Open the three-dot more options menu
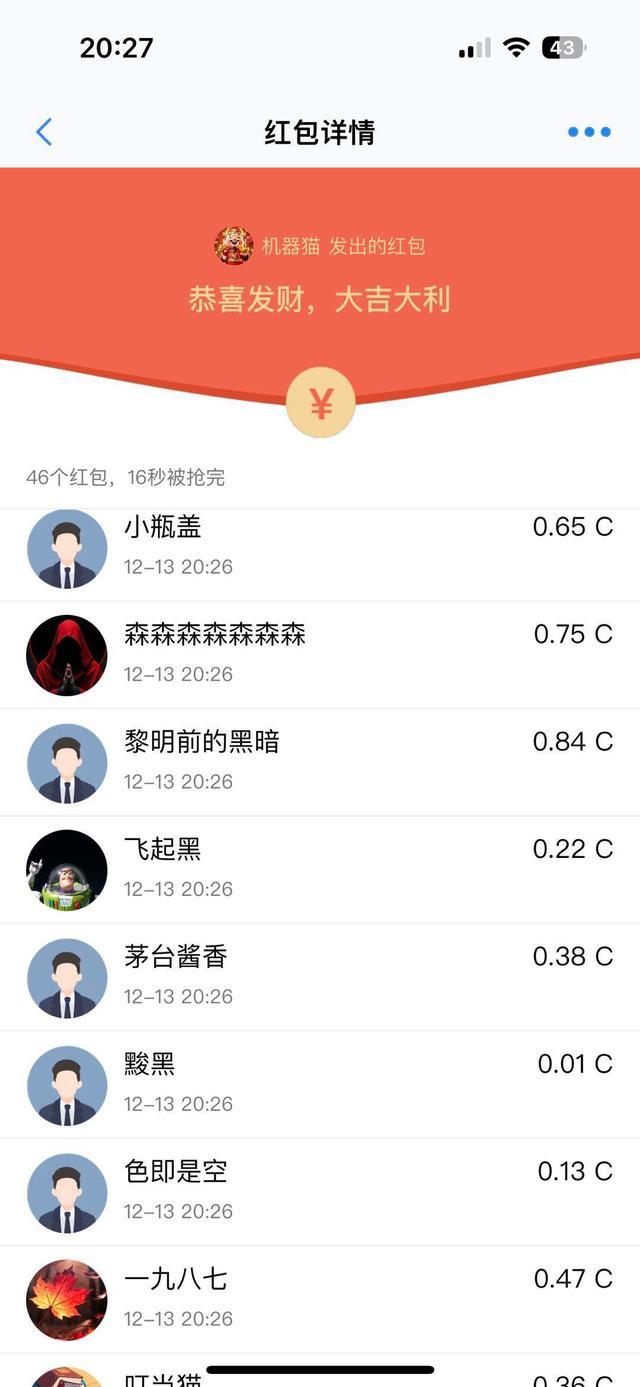Screen dimensions: 640x1387 click(588, 132)
